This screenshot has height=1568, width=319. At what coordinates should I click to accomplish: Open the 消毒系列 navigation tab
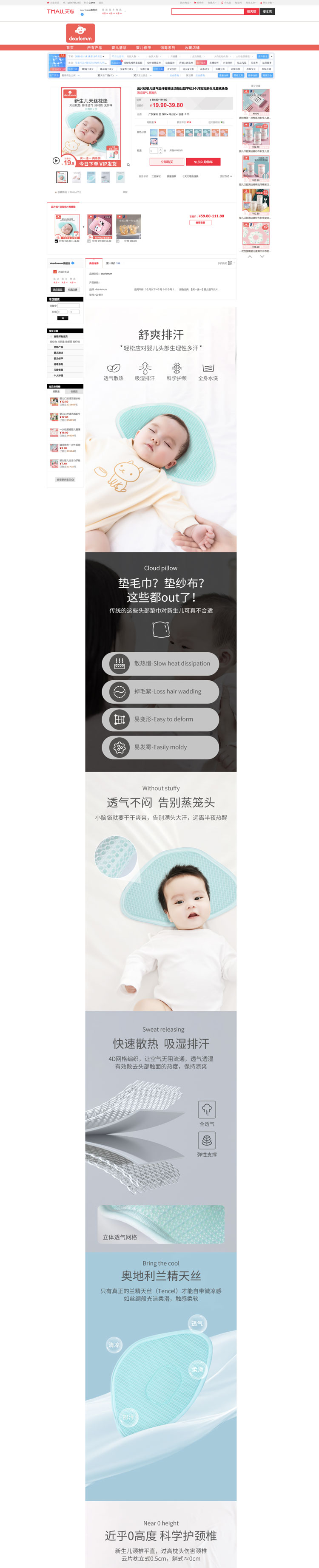point(168,48)
